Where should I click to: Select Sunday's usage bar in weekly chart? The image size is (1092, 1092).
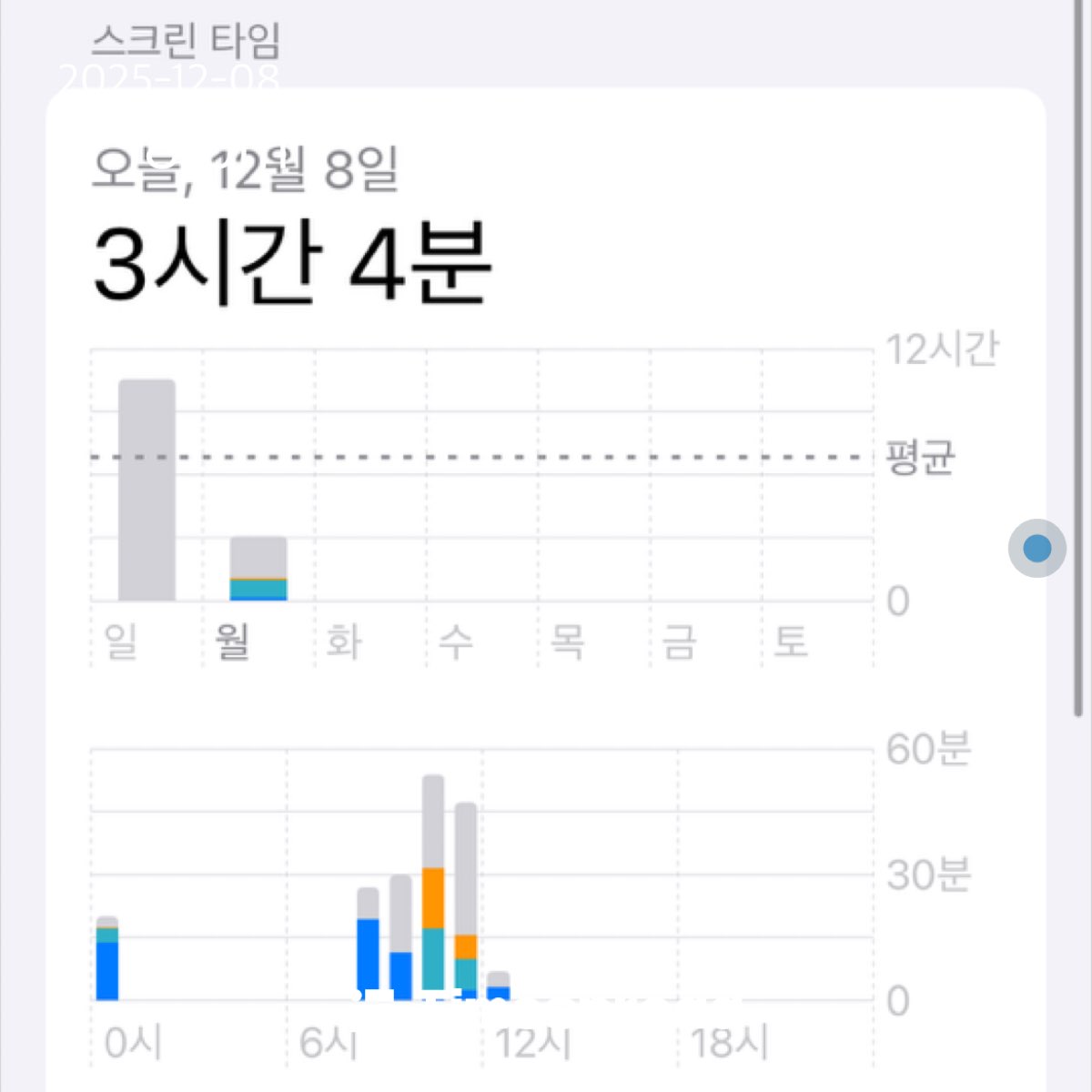[147, 490]
